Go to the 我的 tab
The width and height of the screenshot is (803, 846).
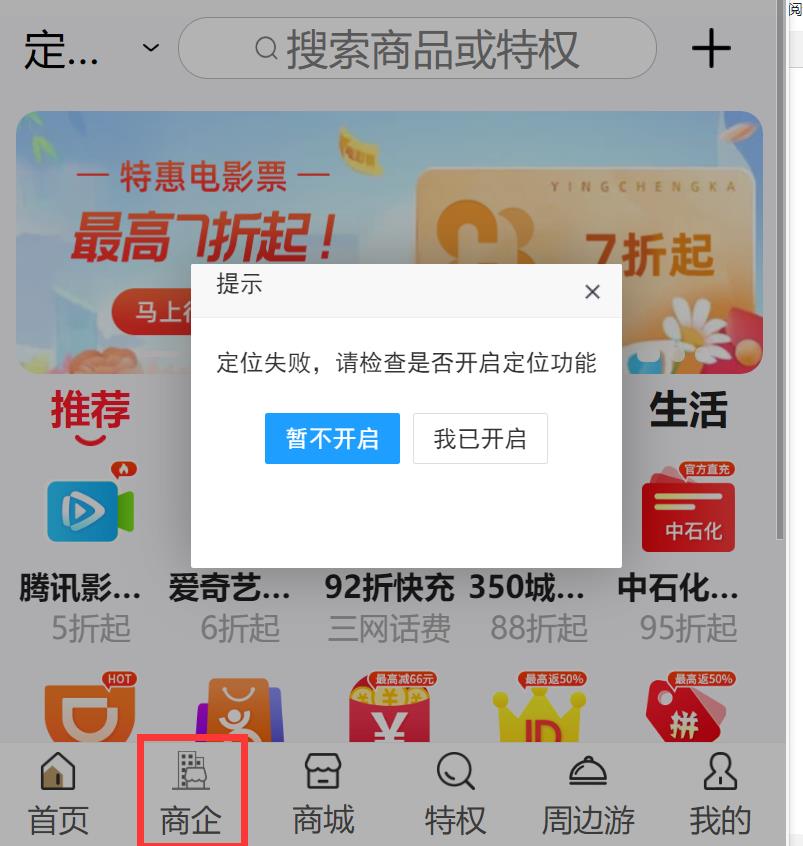pyautogui.click(x=720, y=796)
